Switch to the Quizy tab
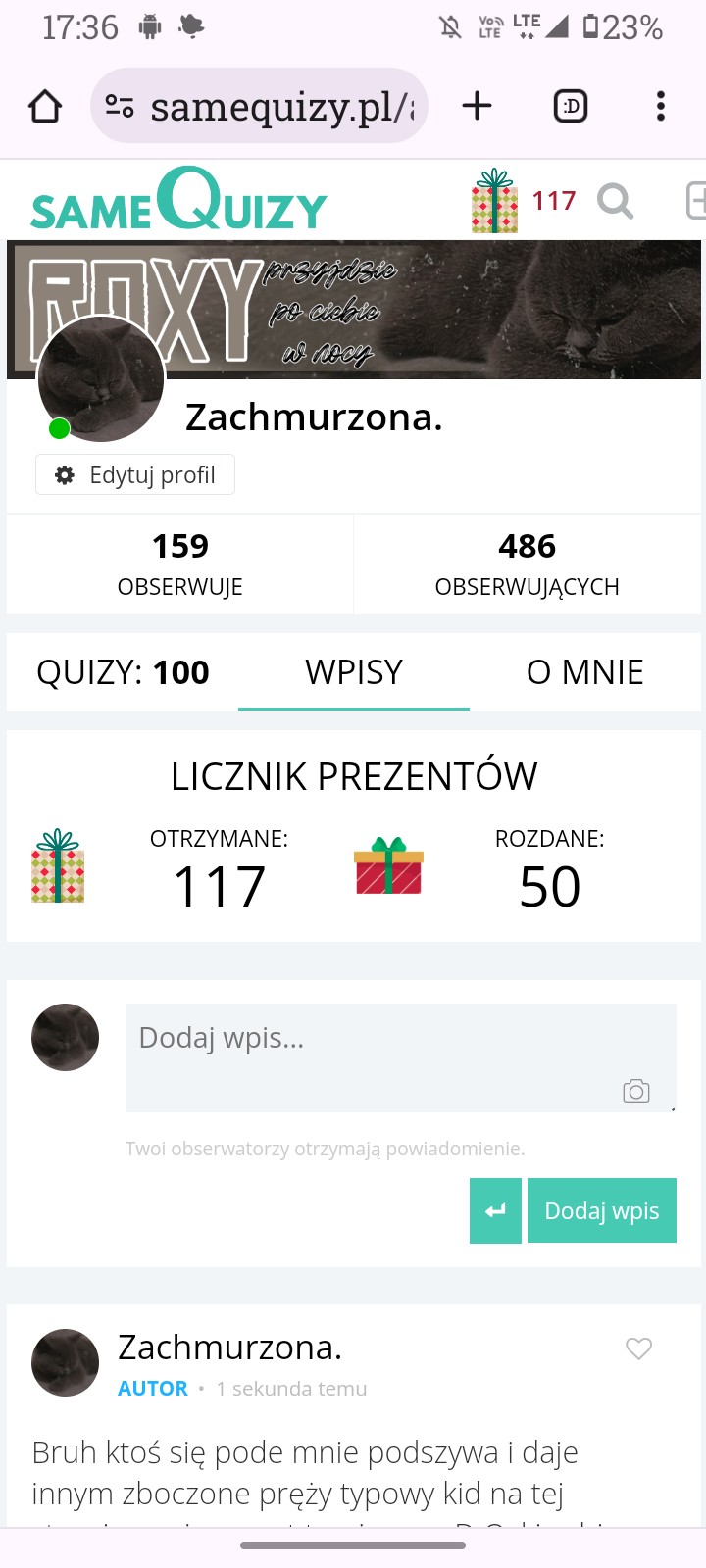Viewport: 706px width, 1568px height. pyautogui.click(x=123, y=672)
